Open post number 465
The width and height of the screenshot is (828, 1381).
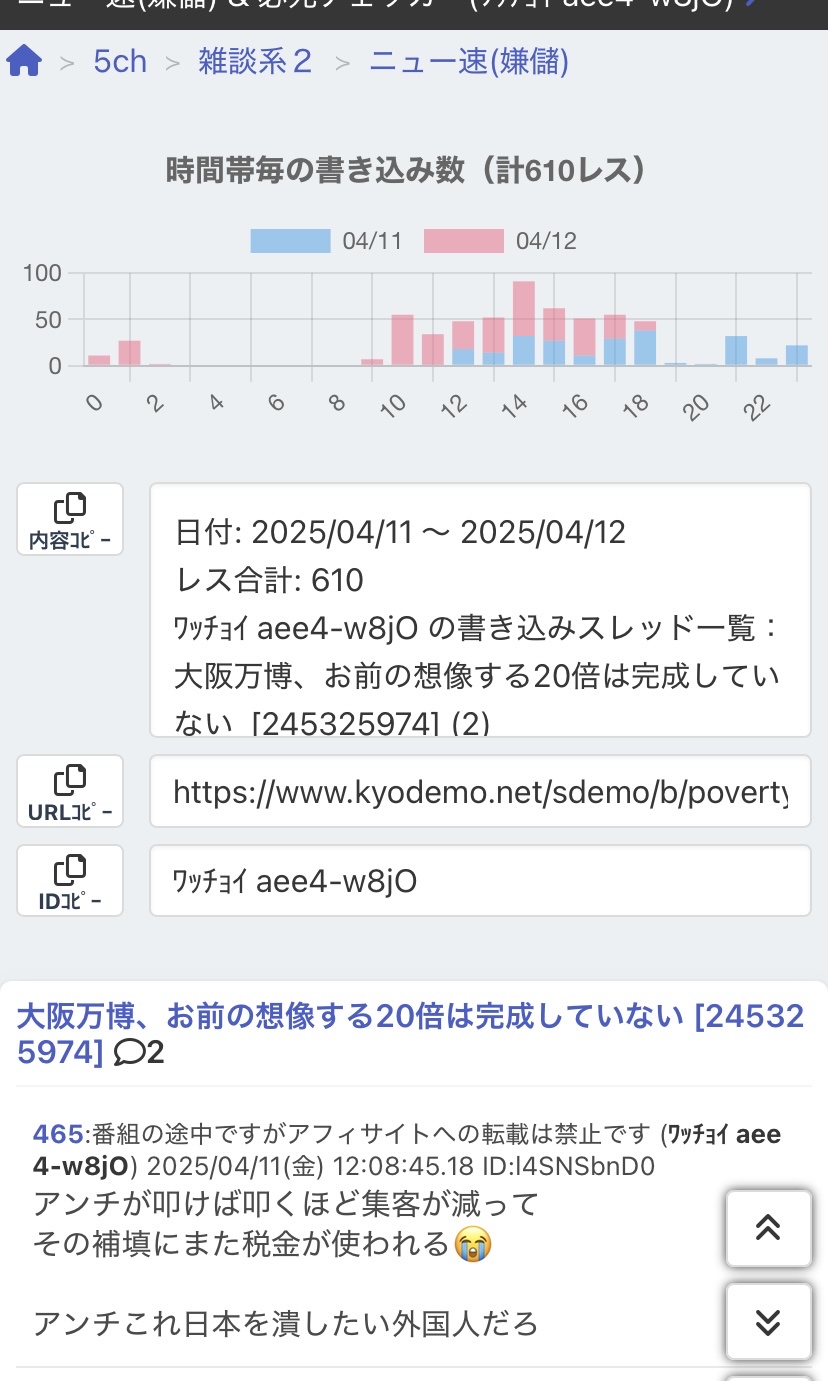(58, 1134)
